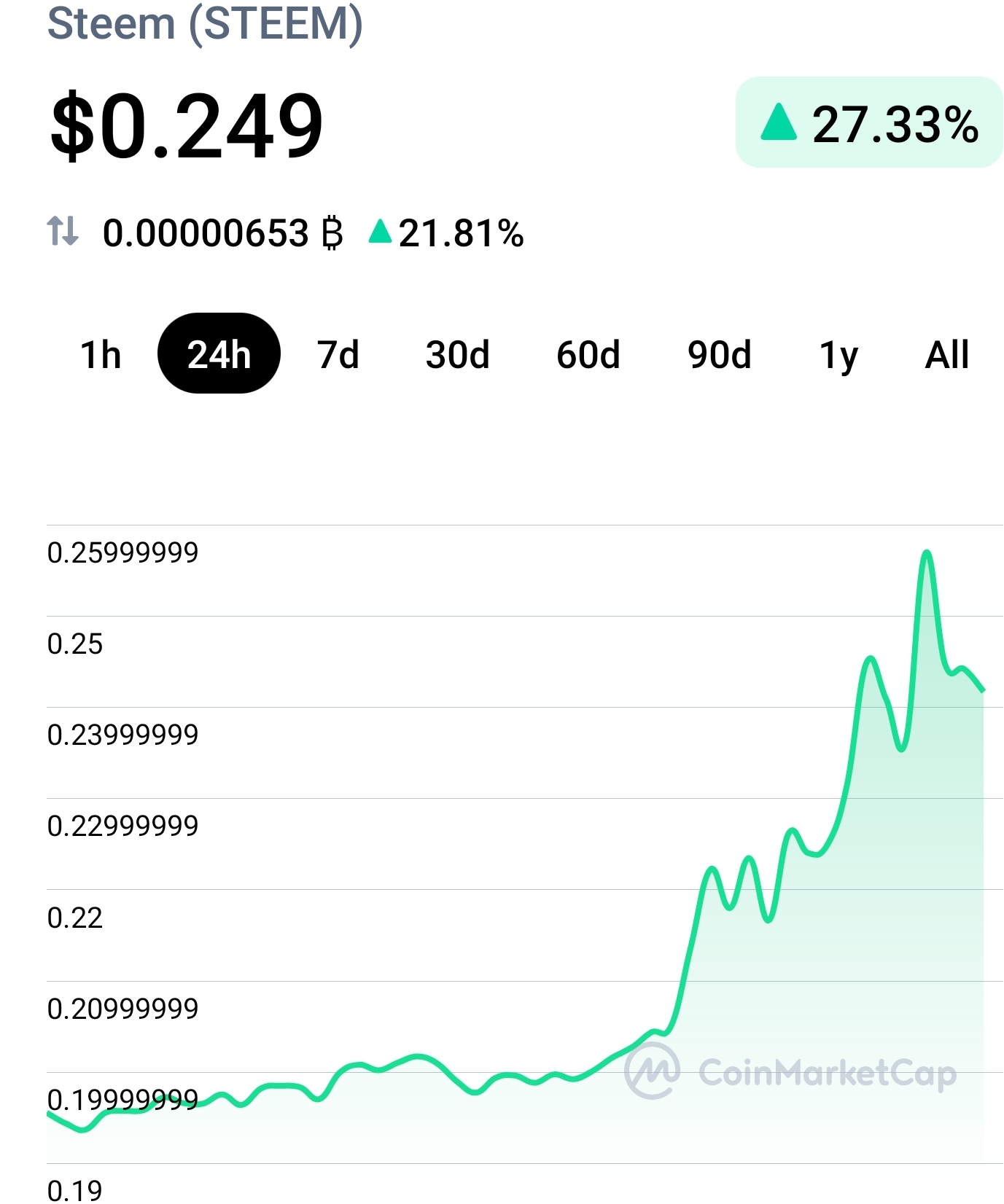This screenshot has height=1204, width=1004.
Task: Choose the 60d time range
Action: 588,355
